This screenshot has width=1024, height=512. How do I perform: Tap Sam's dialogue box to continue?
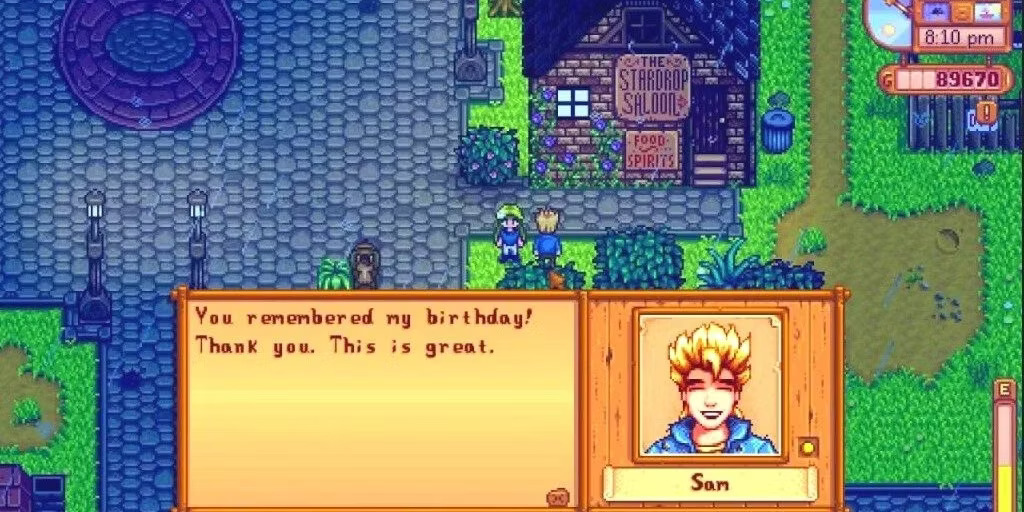380,400
